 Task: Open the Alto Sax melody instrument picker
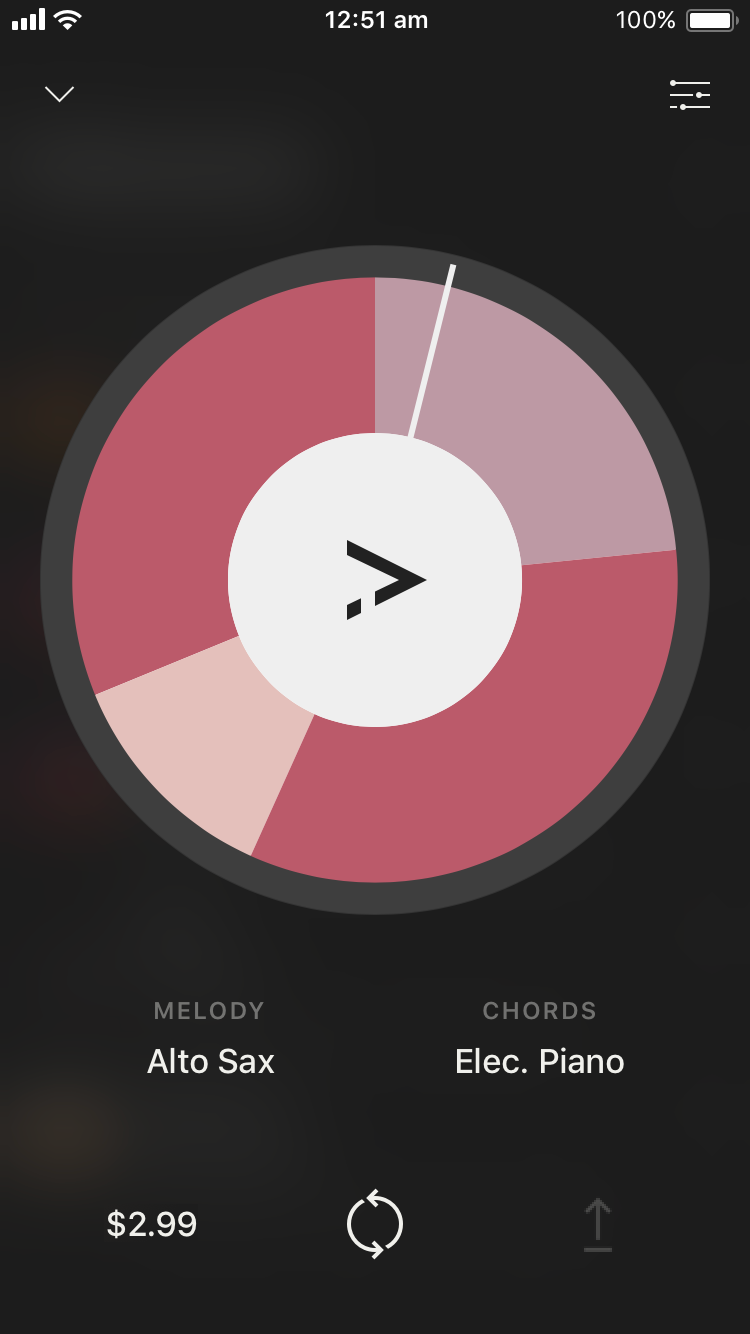click(x=210, y=1061)
